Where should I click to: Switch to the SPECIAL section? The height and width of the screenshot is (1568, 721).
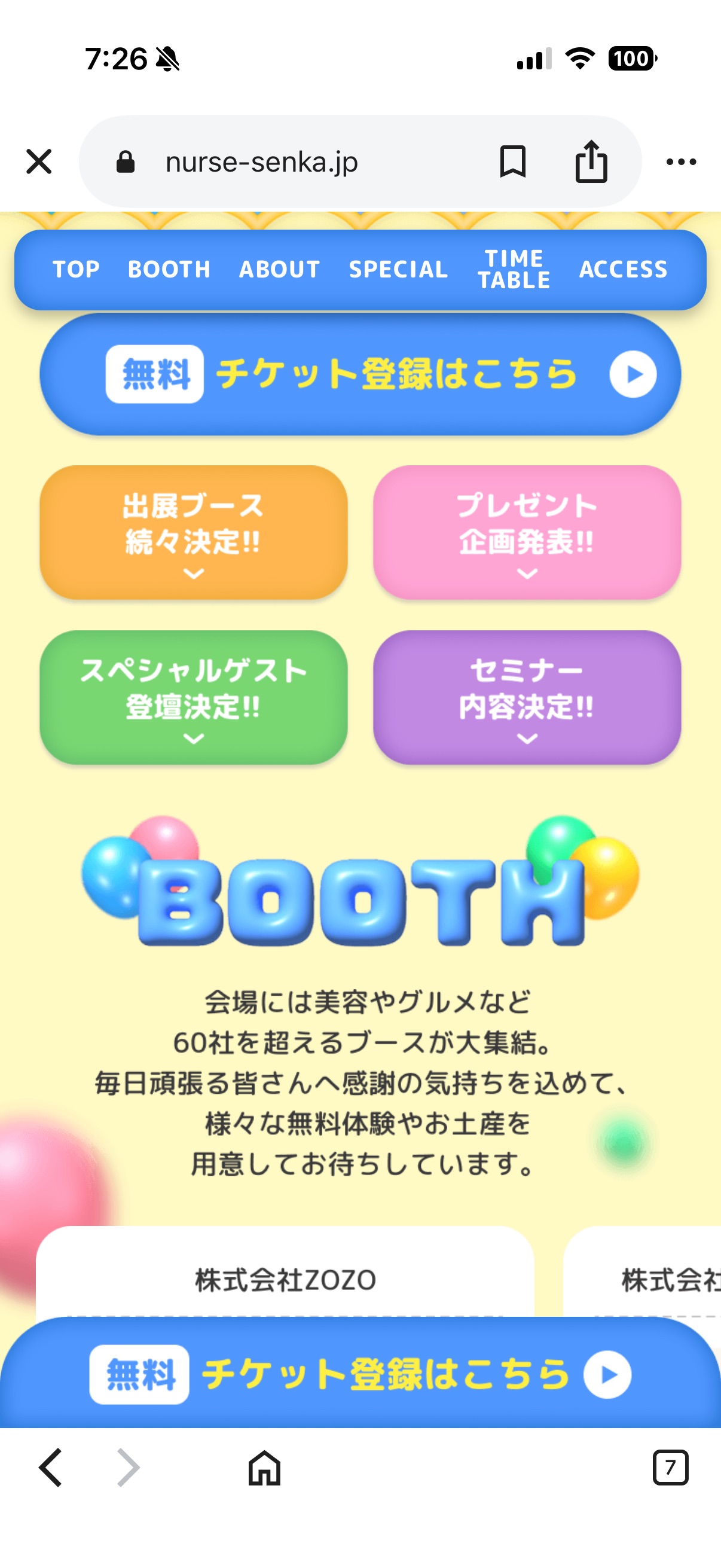click(398, 270)
